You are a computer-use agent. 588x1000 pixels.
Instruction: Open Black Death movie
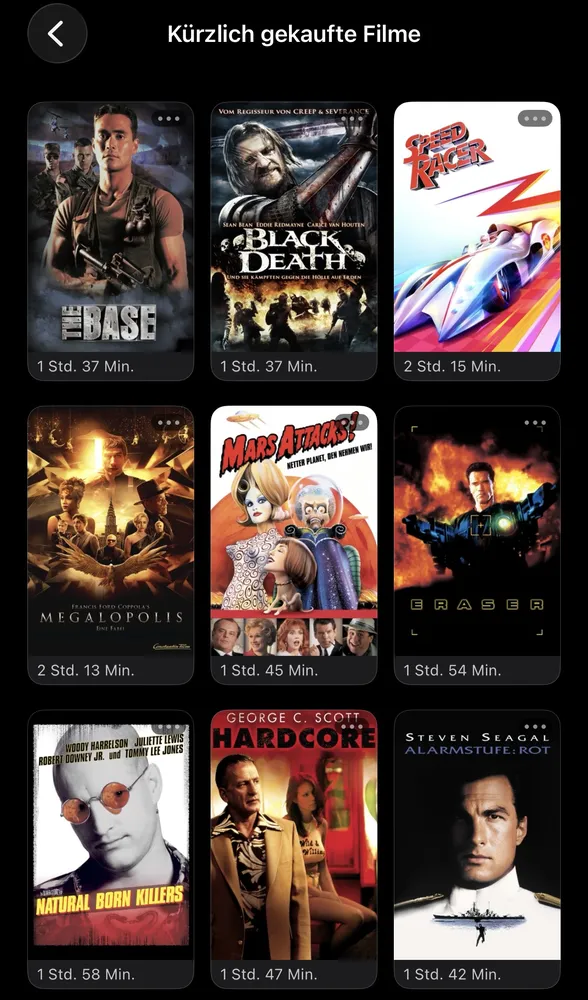(294, 241)
